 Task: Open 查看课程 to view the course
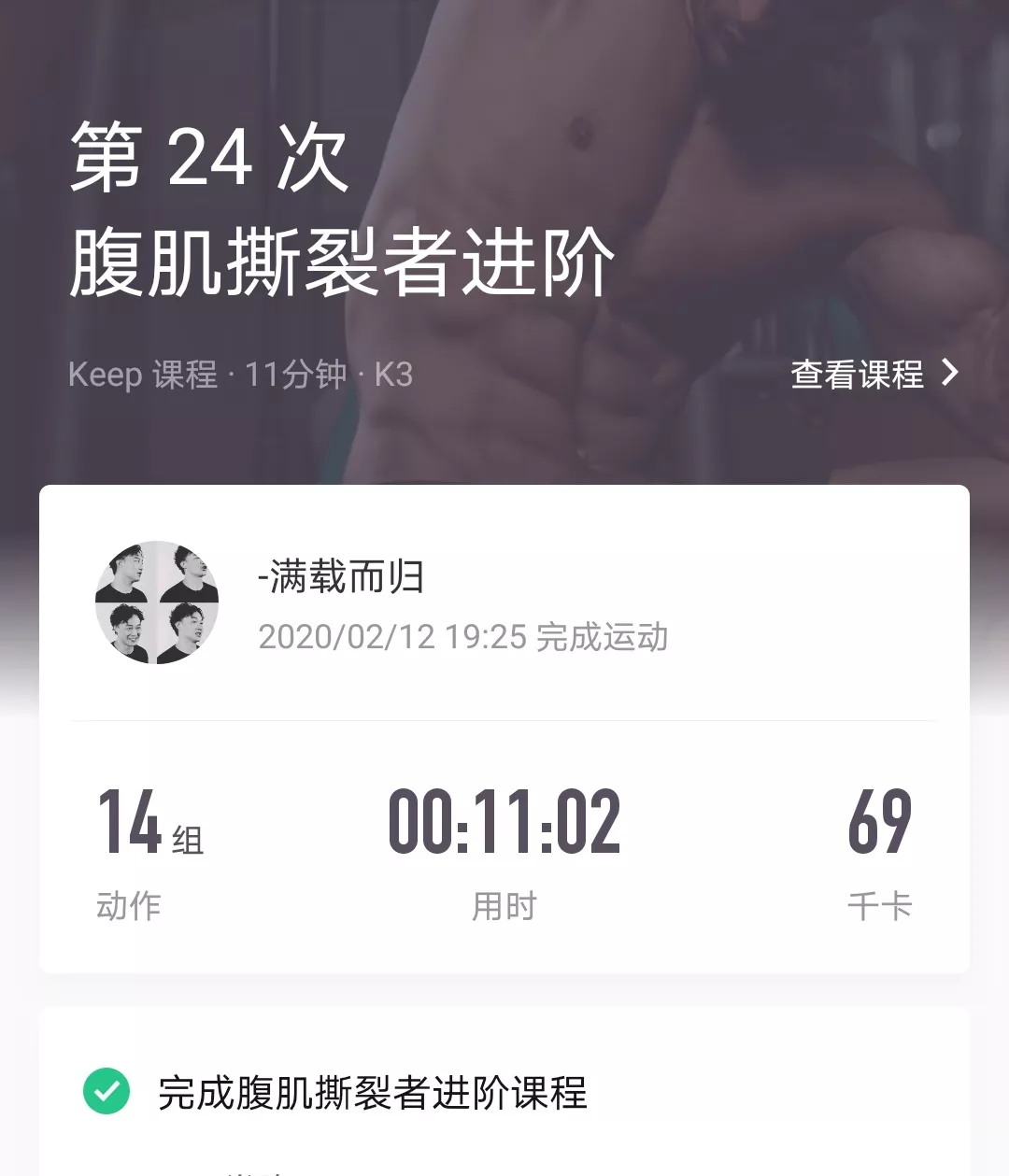(x=874, y=374)
